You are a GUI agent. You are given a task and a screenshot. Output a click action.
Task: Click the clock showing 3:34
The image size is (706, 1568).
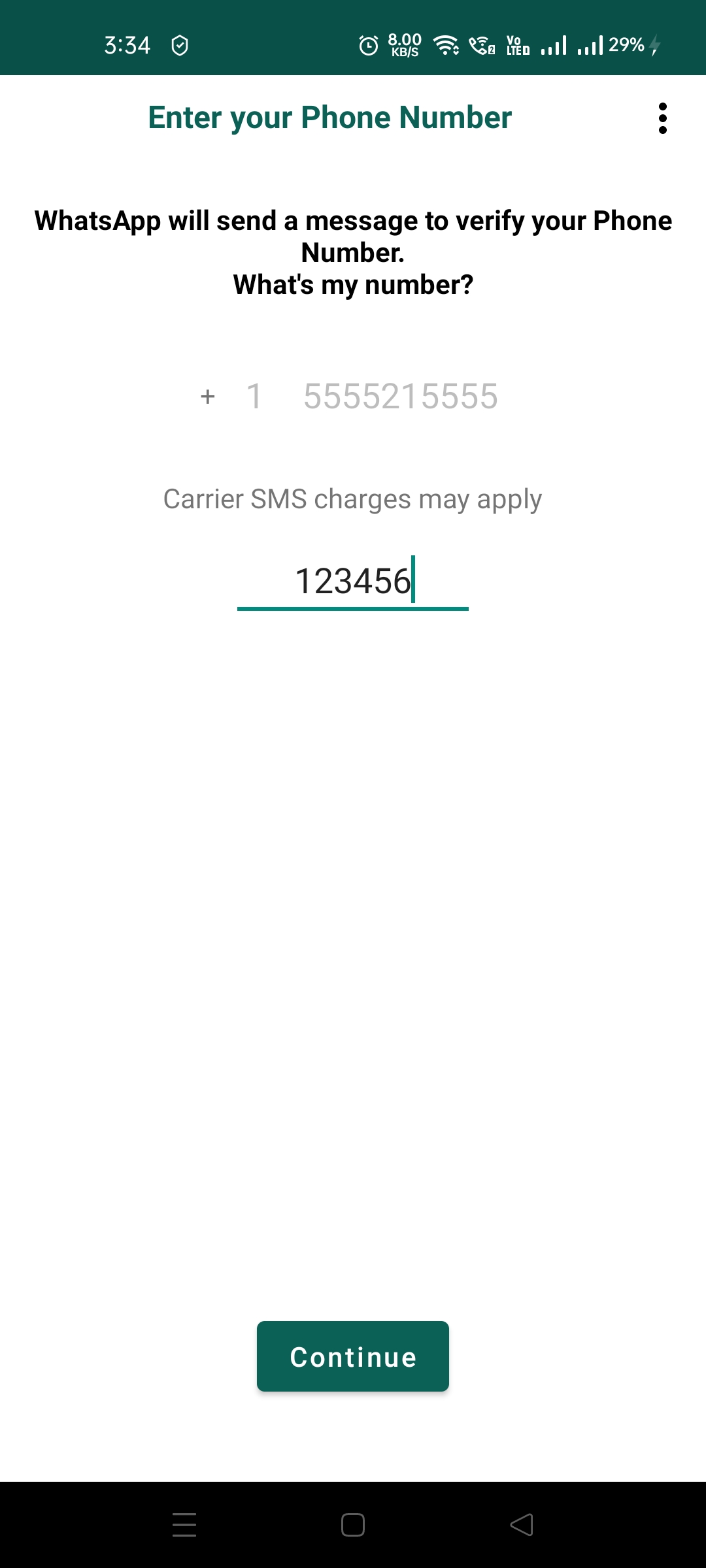128,44
